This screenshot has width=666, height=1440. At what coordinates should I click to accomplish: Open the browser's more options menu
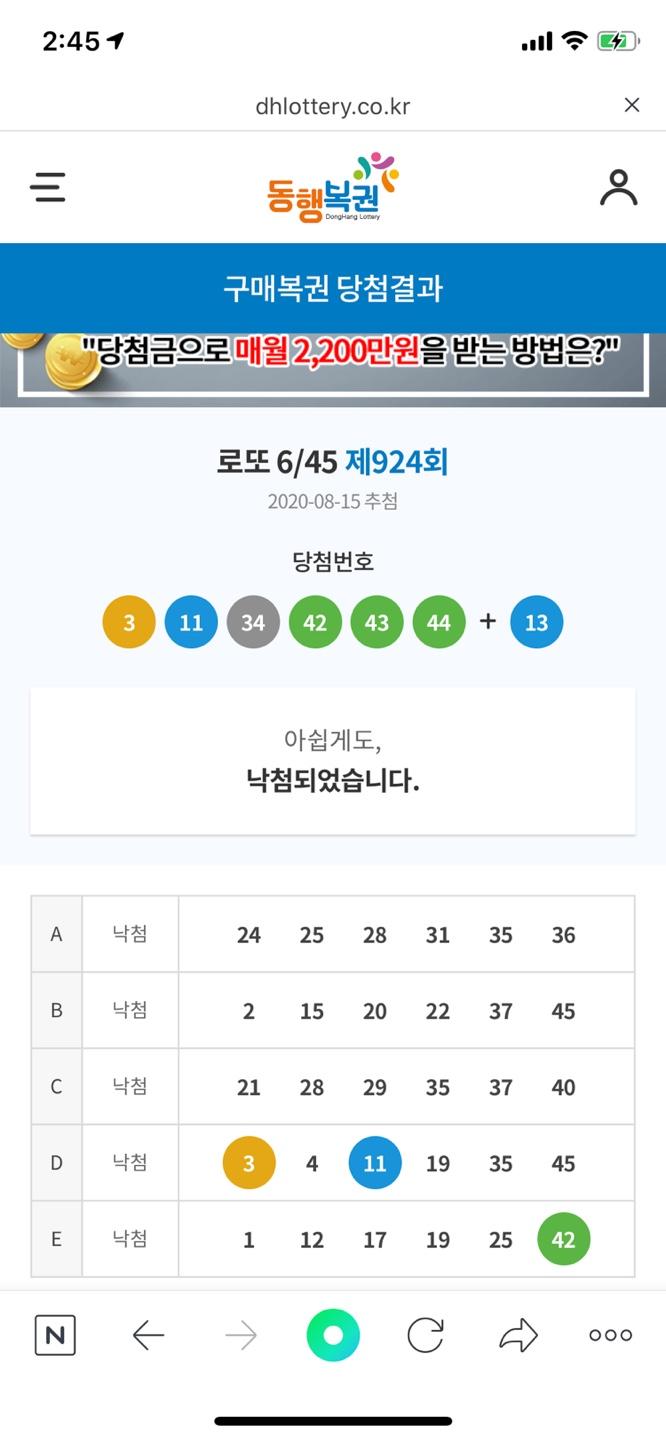(610, 1335)
